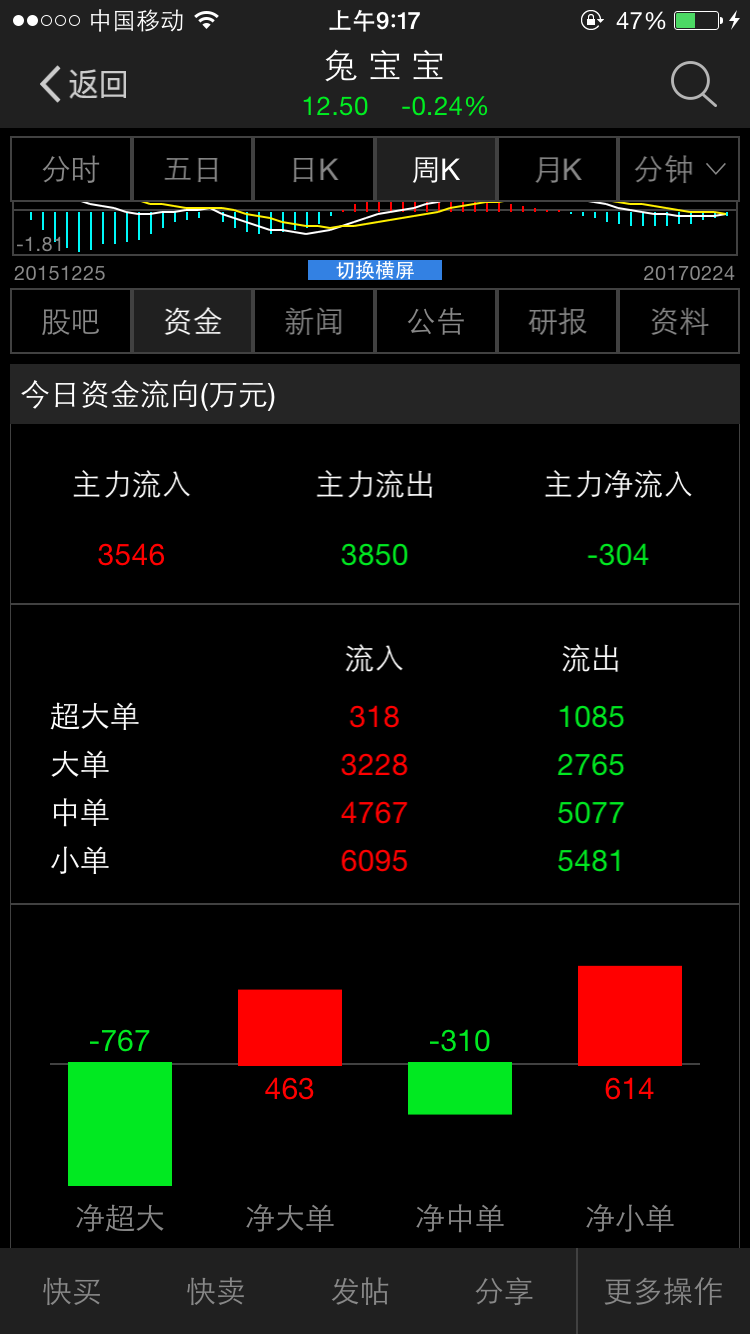
Task: Create a post with 发帖
Action: point(360,1291)
